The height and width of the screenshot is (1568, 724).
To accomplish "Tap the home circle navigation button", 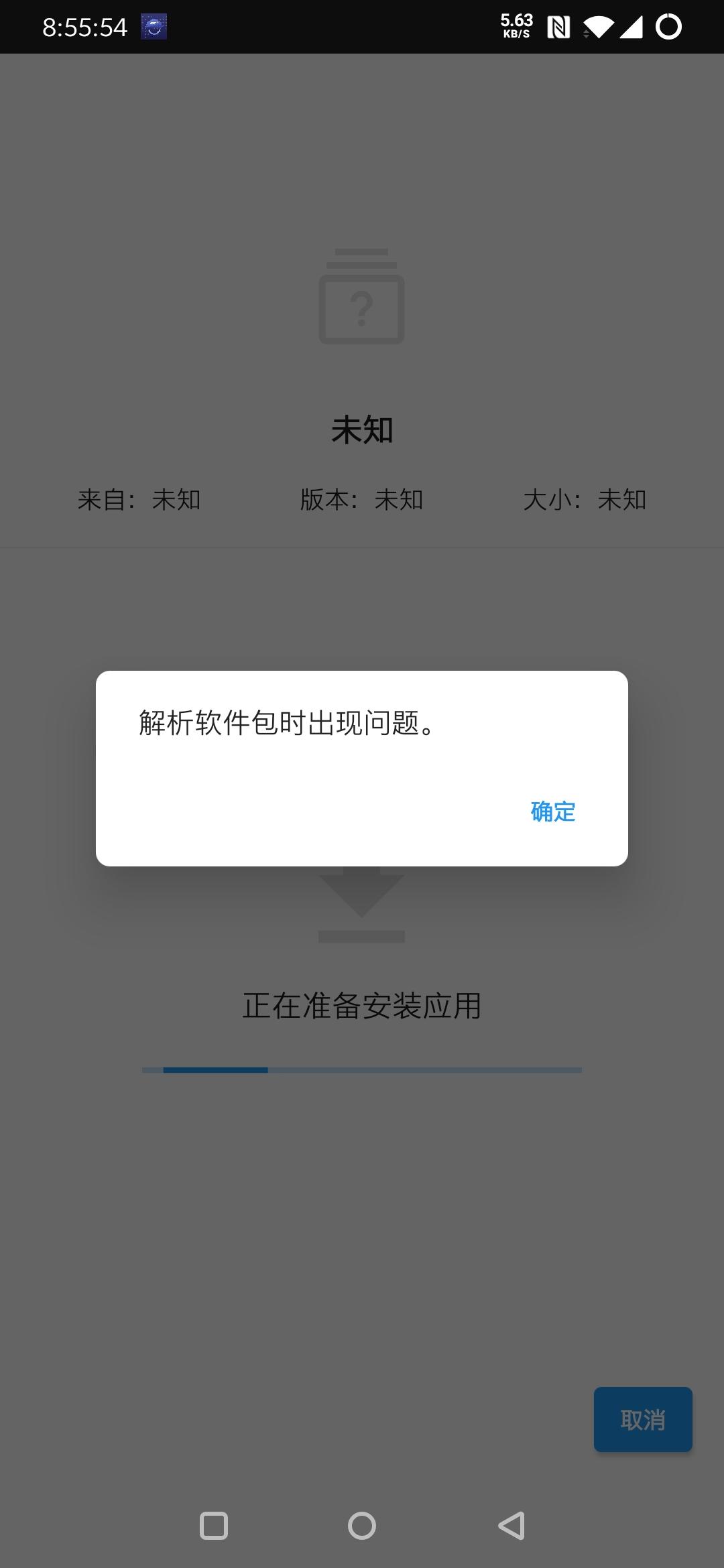I will click(x=362, y=1526).
